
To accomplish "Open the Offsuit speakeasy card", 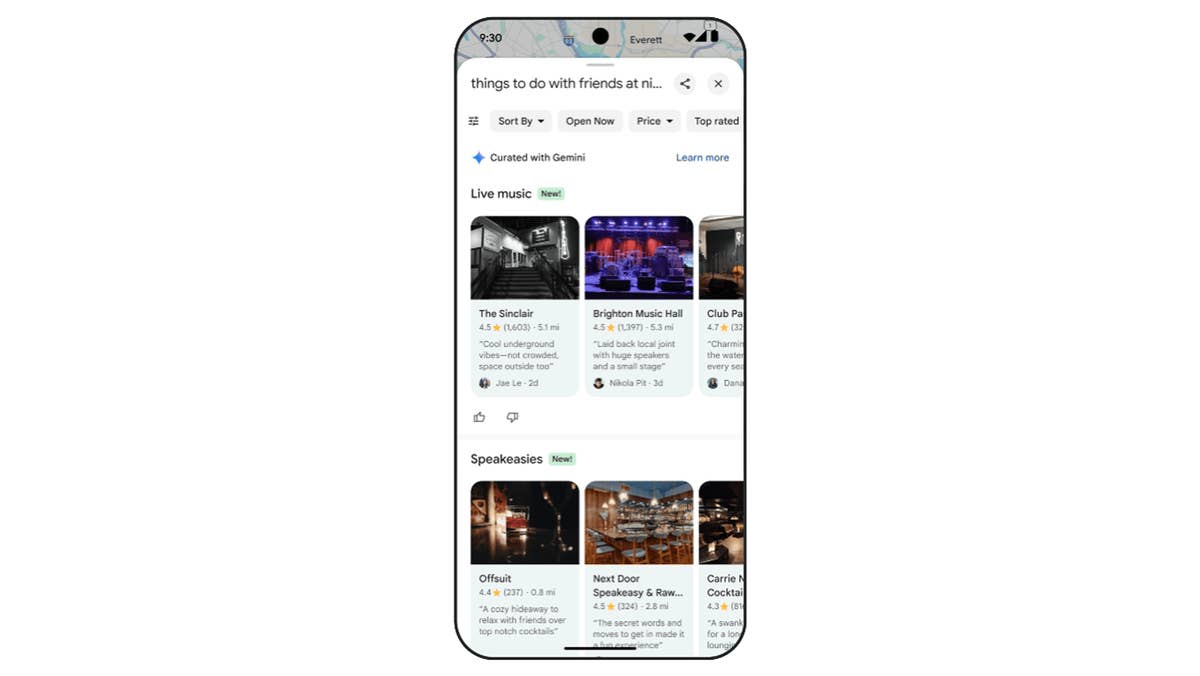I will pyautogui.click(x=525, y=565).
